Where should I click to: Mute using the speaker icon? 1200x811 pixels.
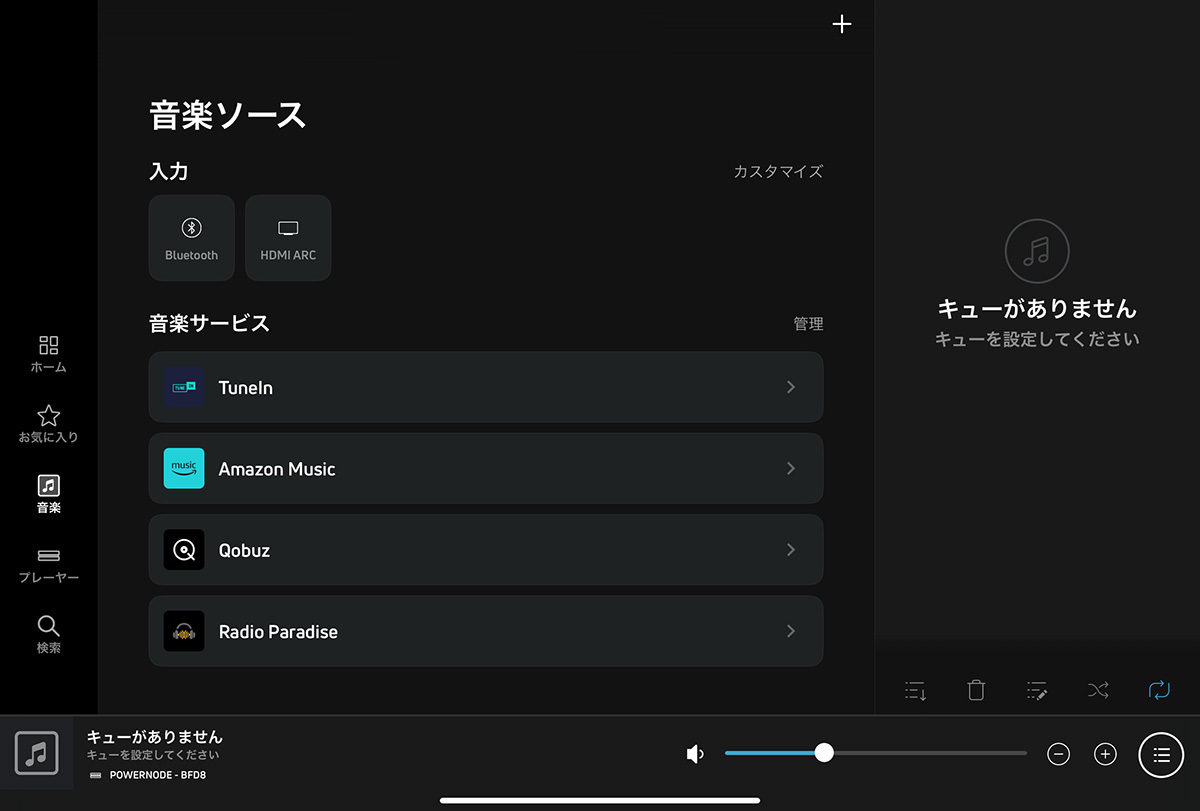[695, 754]
